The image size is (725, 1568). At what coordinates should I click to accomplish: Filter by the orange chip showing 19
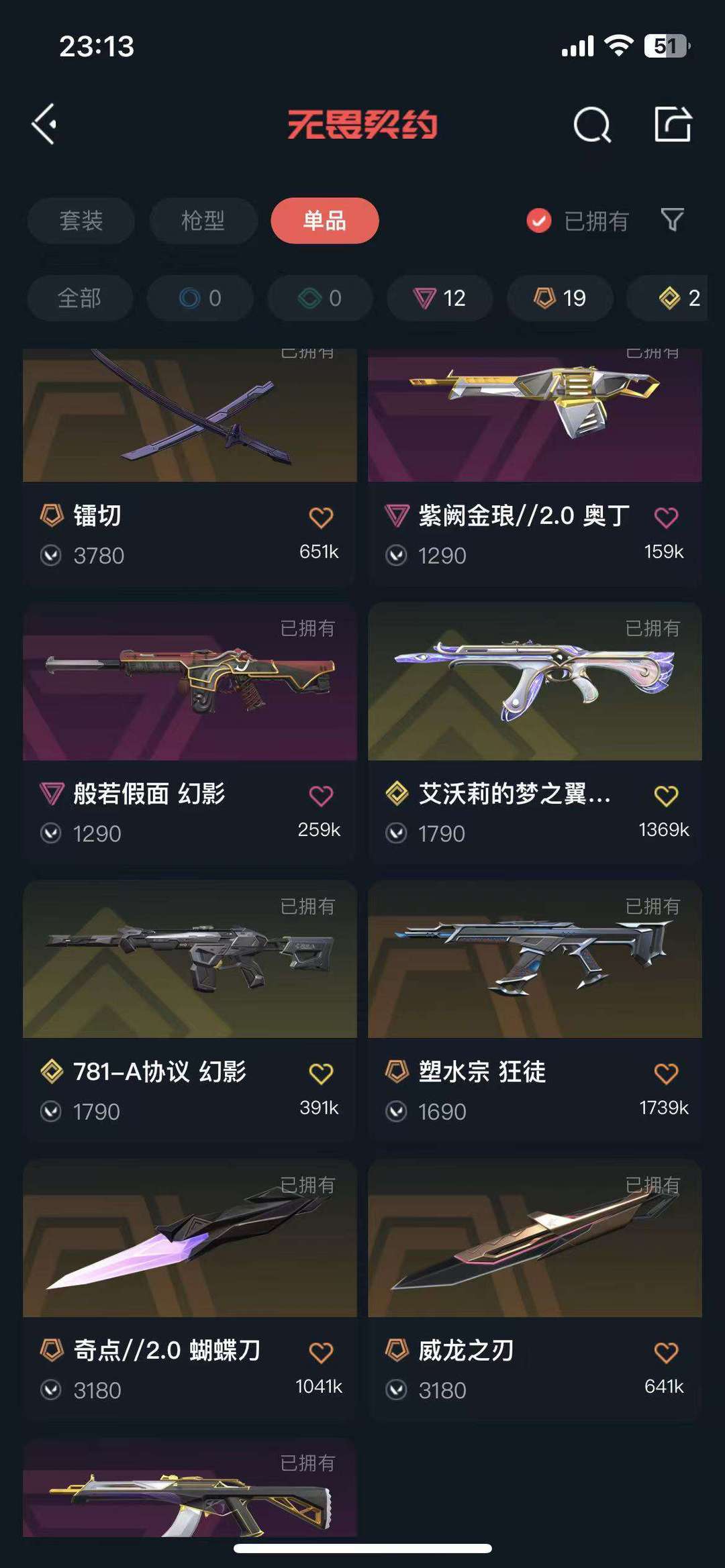(560, 298)
